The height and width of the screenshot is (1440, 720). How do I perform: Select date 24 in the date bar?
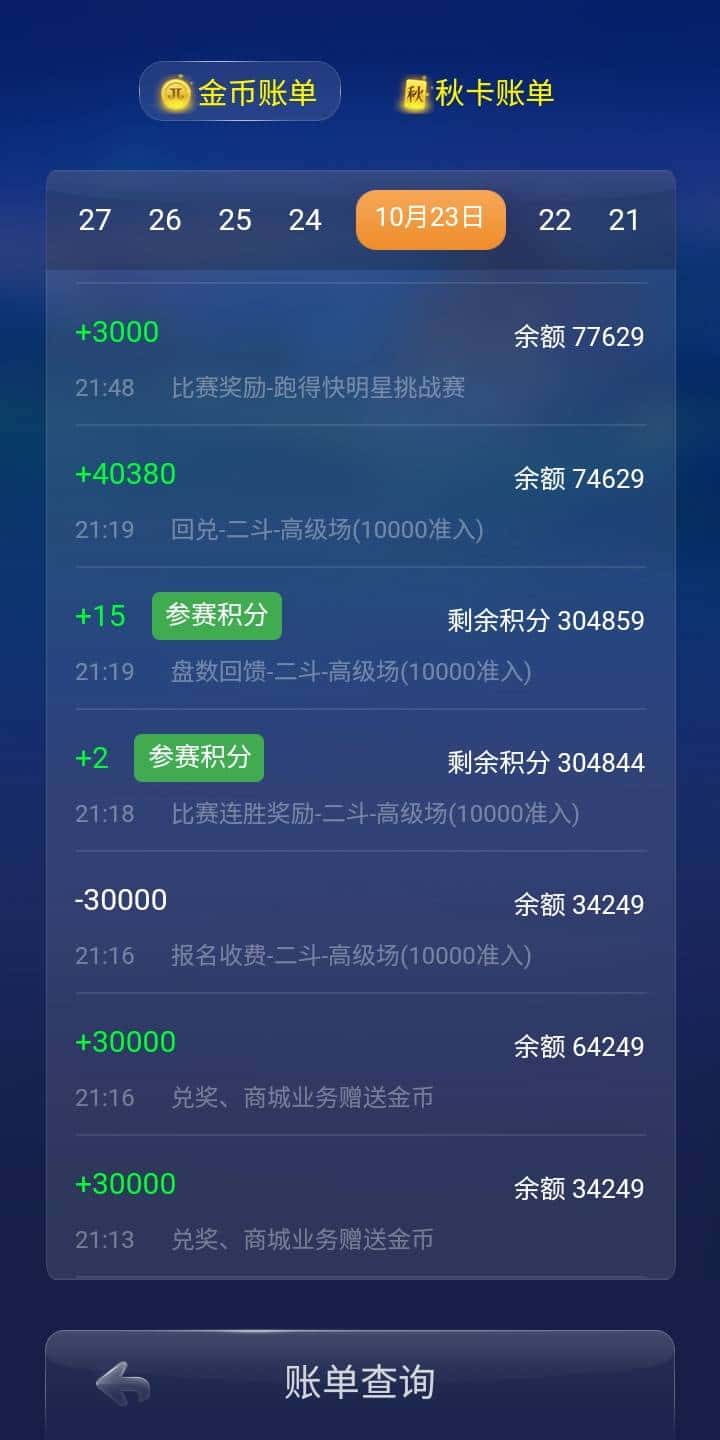click(305, 220)
